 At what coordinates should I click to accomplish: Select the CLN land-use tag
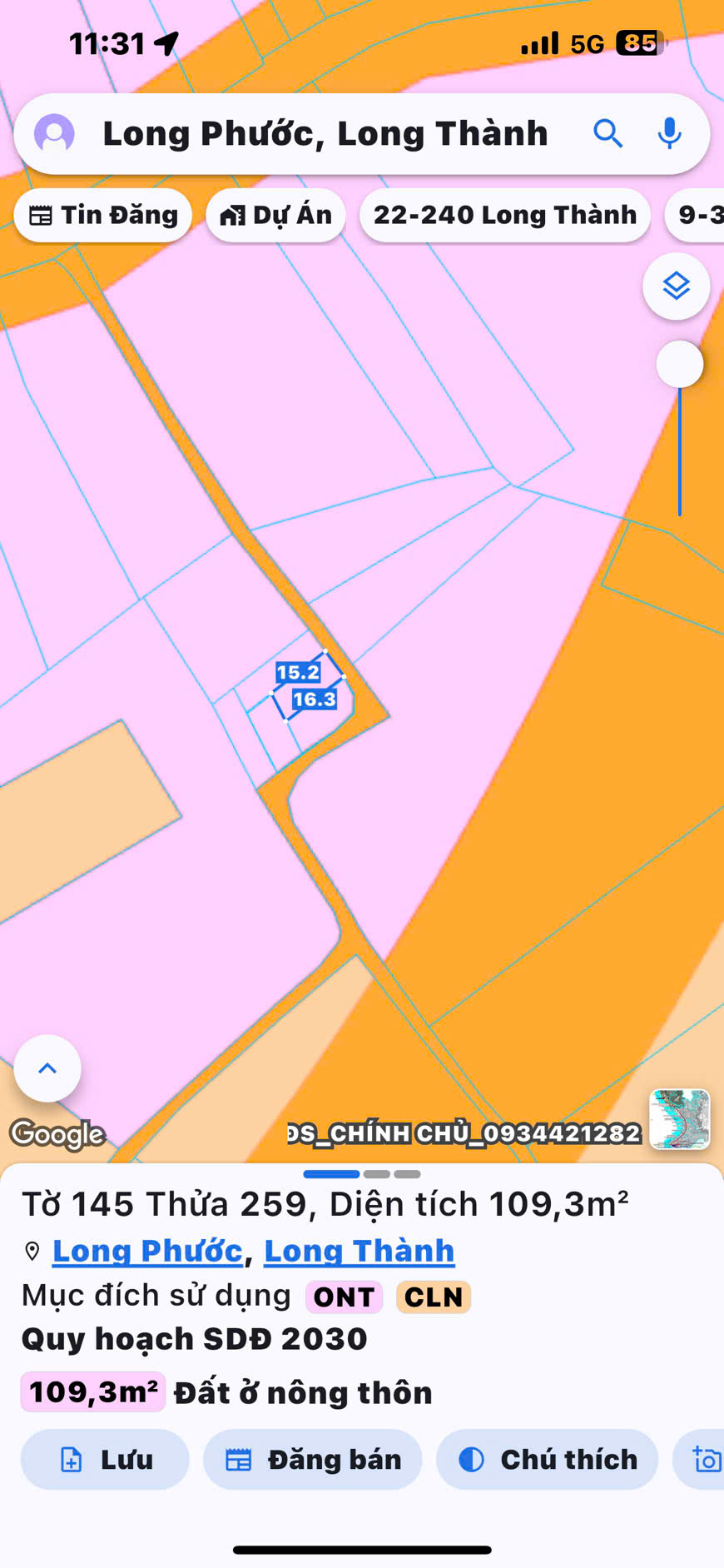click(433, 1297)
